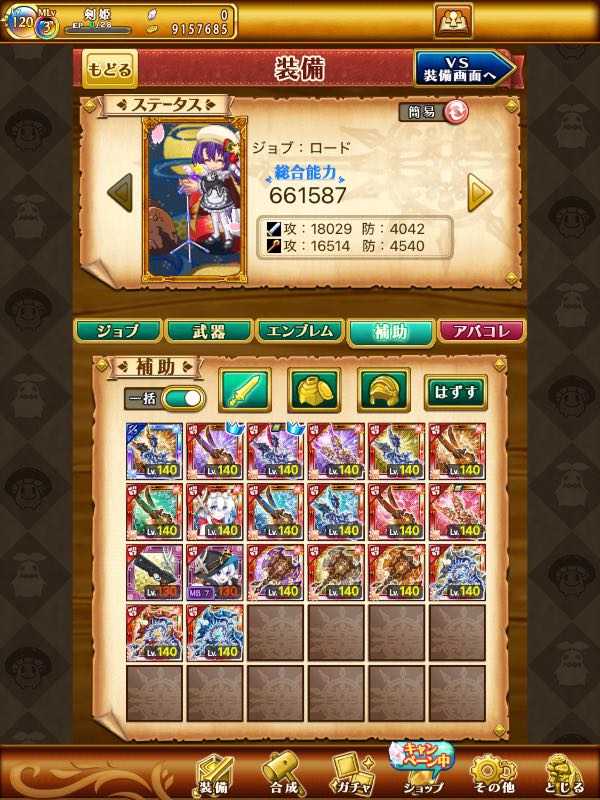This screenshot has height=800, width=600.
Task: Open the ショップ in bottom bar
Action: tap(420, 772)
